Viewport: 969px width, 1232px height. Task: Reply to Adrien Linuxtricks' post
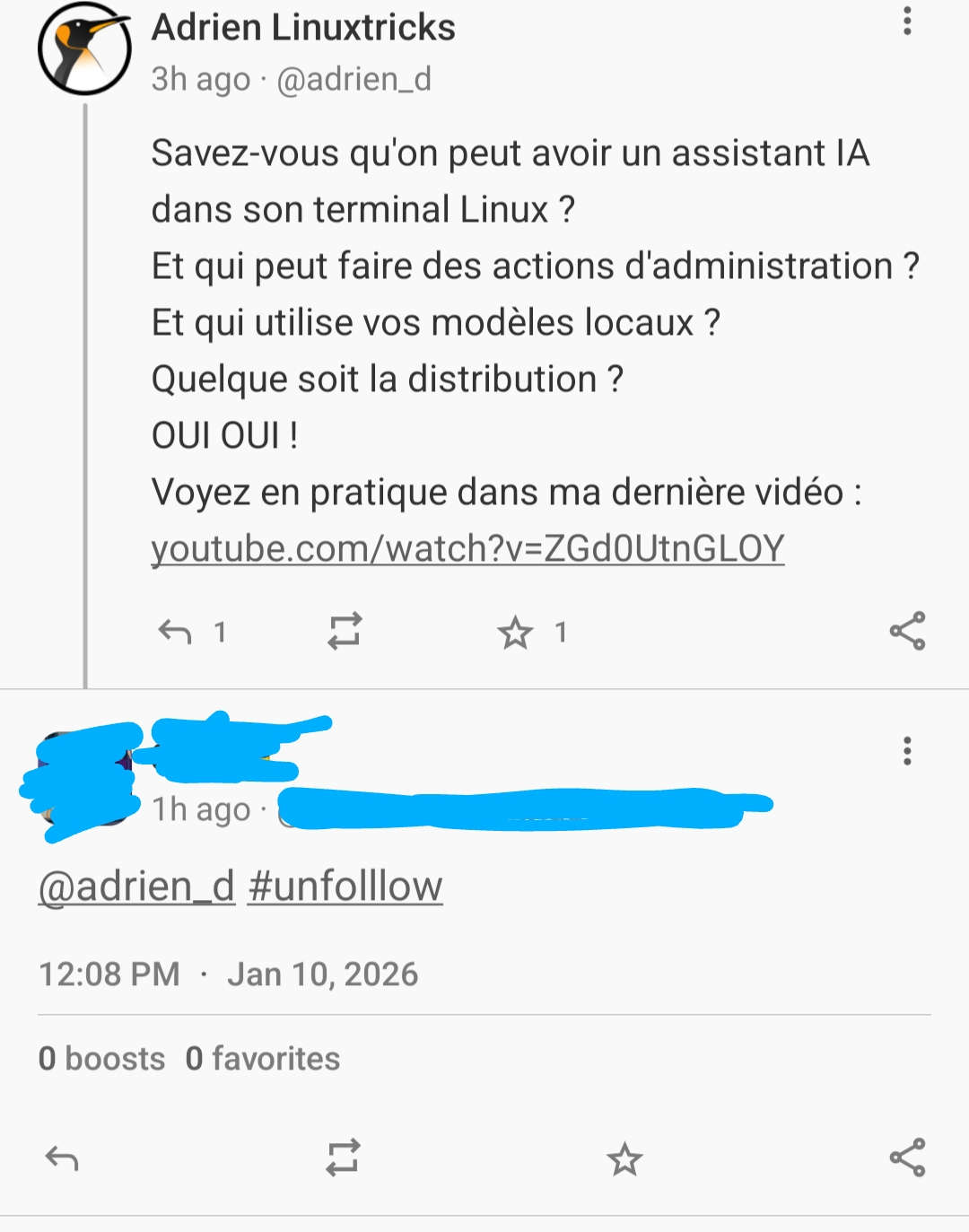click(x=176, y=633)
